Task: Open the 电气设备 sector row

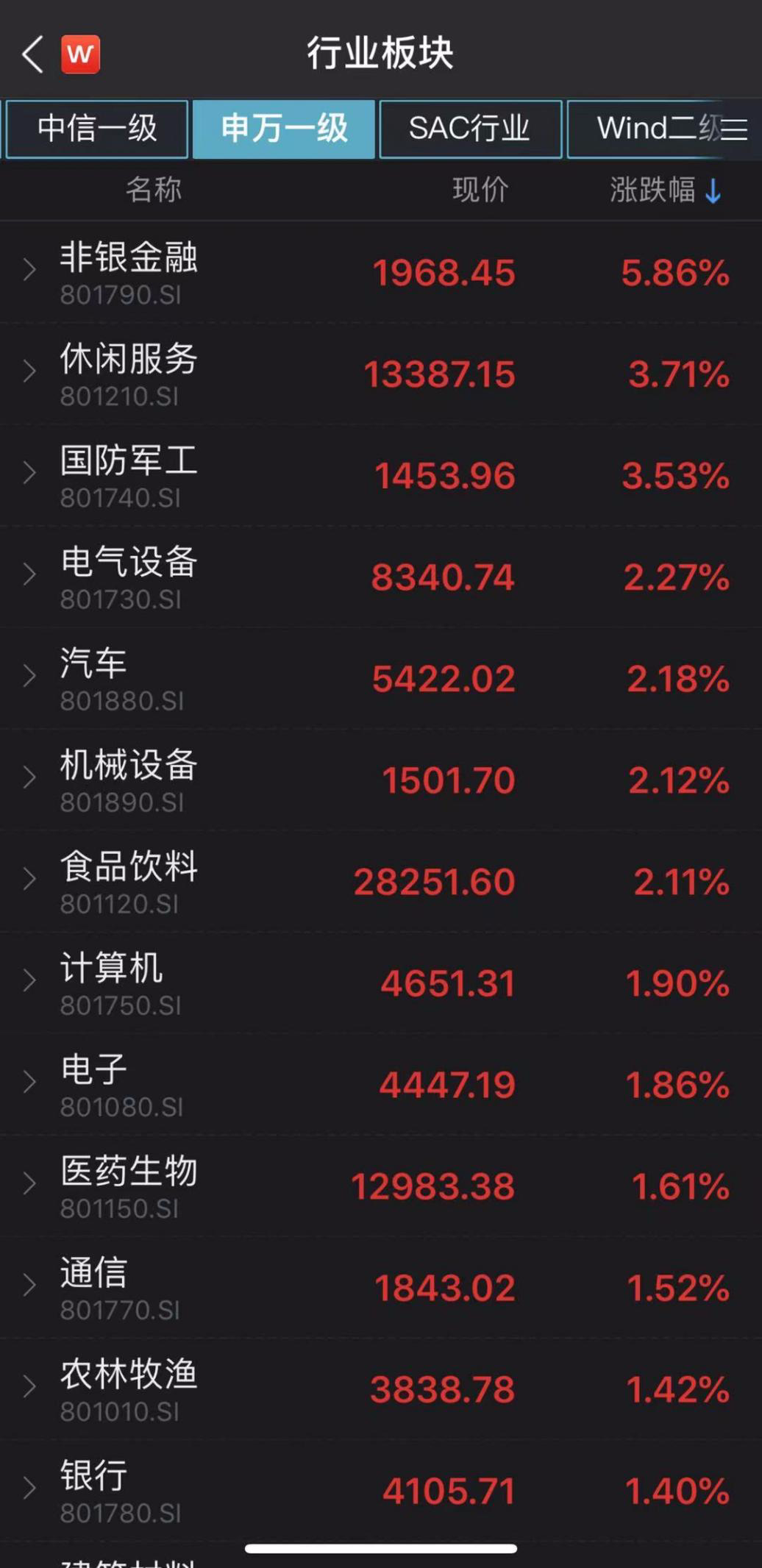Action: tap(381, 577)
